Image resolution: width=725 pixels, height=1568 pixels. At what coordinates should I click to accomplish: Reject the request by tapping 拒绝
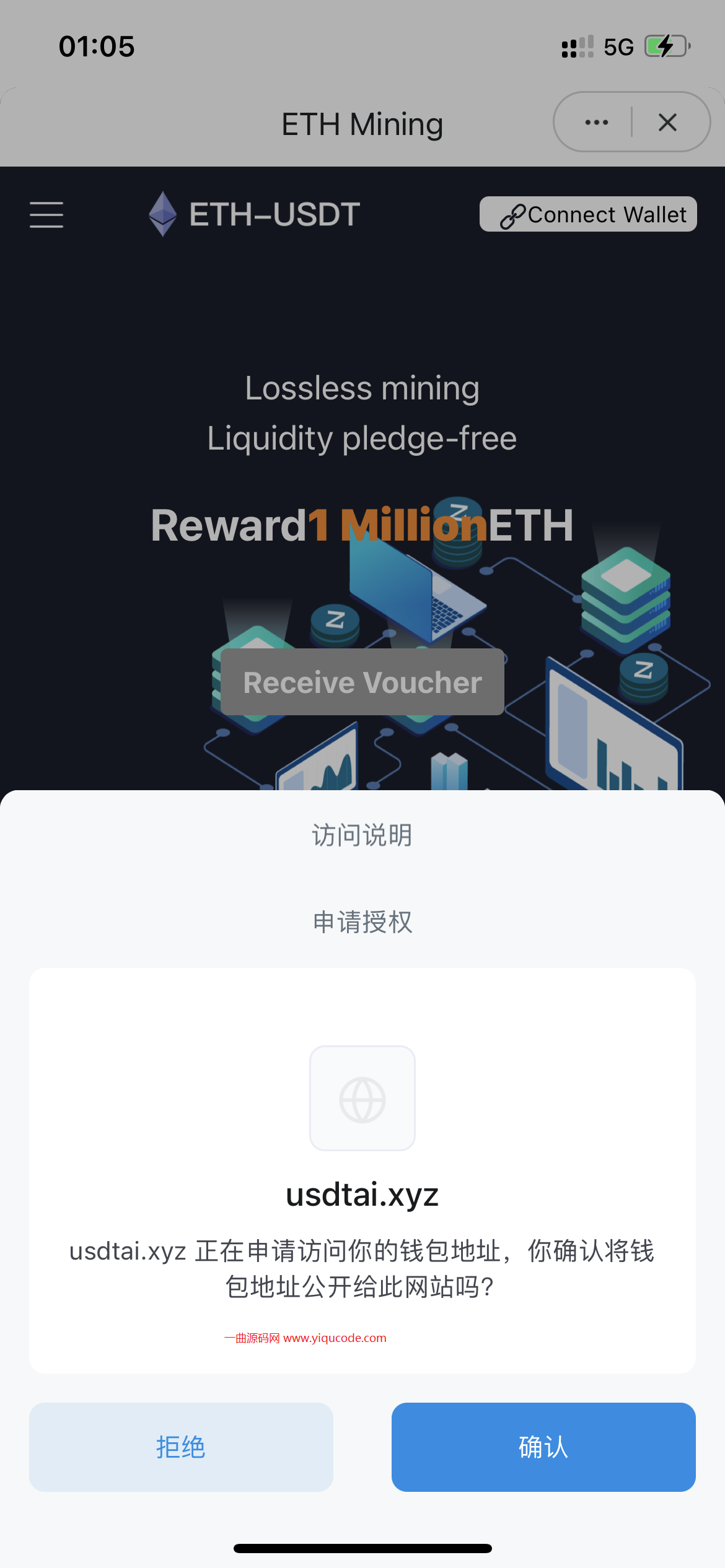pyautogui.click(x=180, y=1448)
